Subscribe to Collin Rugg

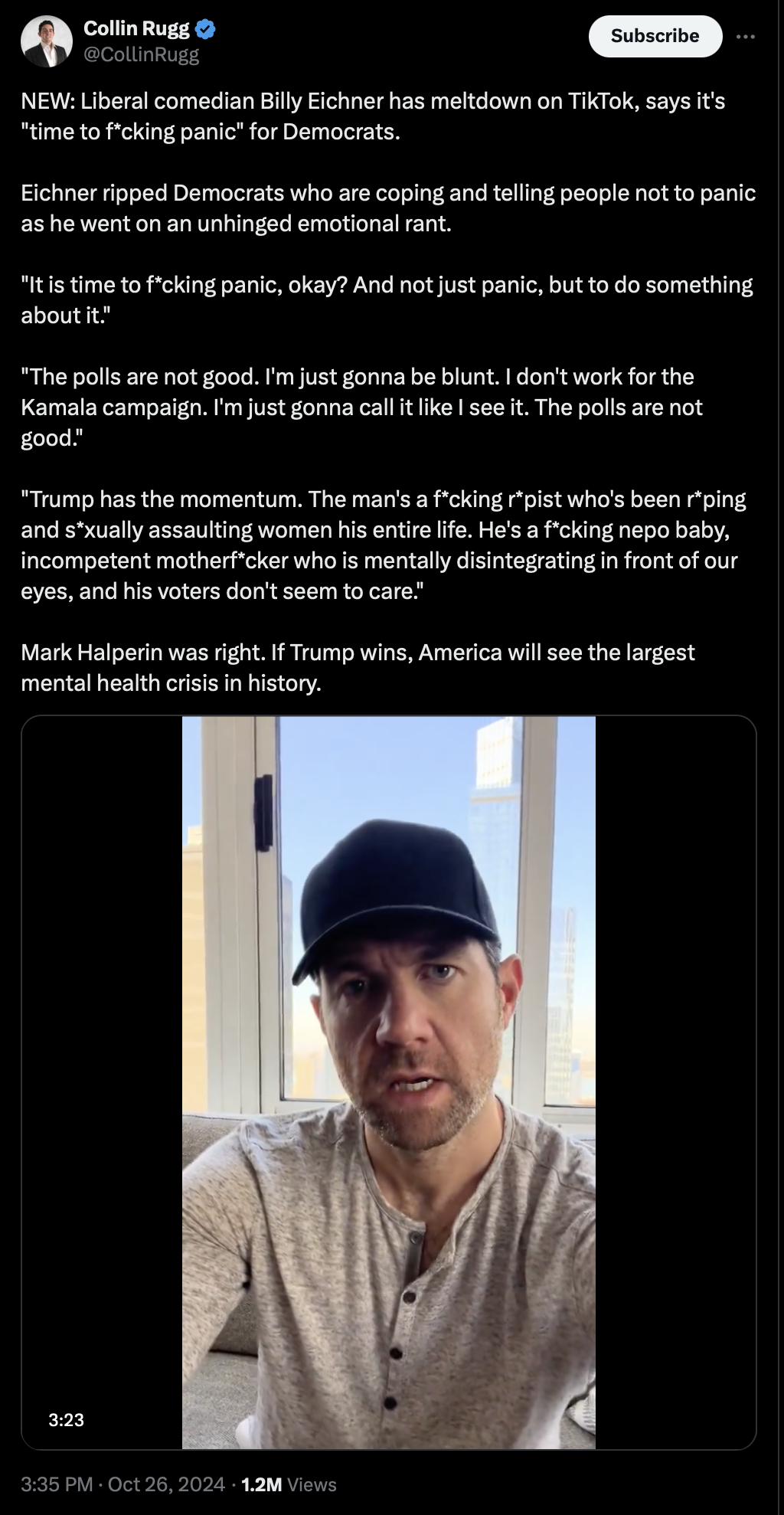(655, 36)
